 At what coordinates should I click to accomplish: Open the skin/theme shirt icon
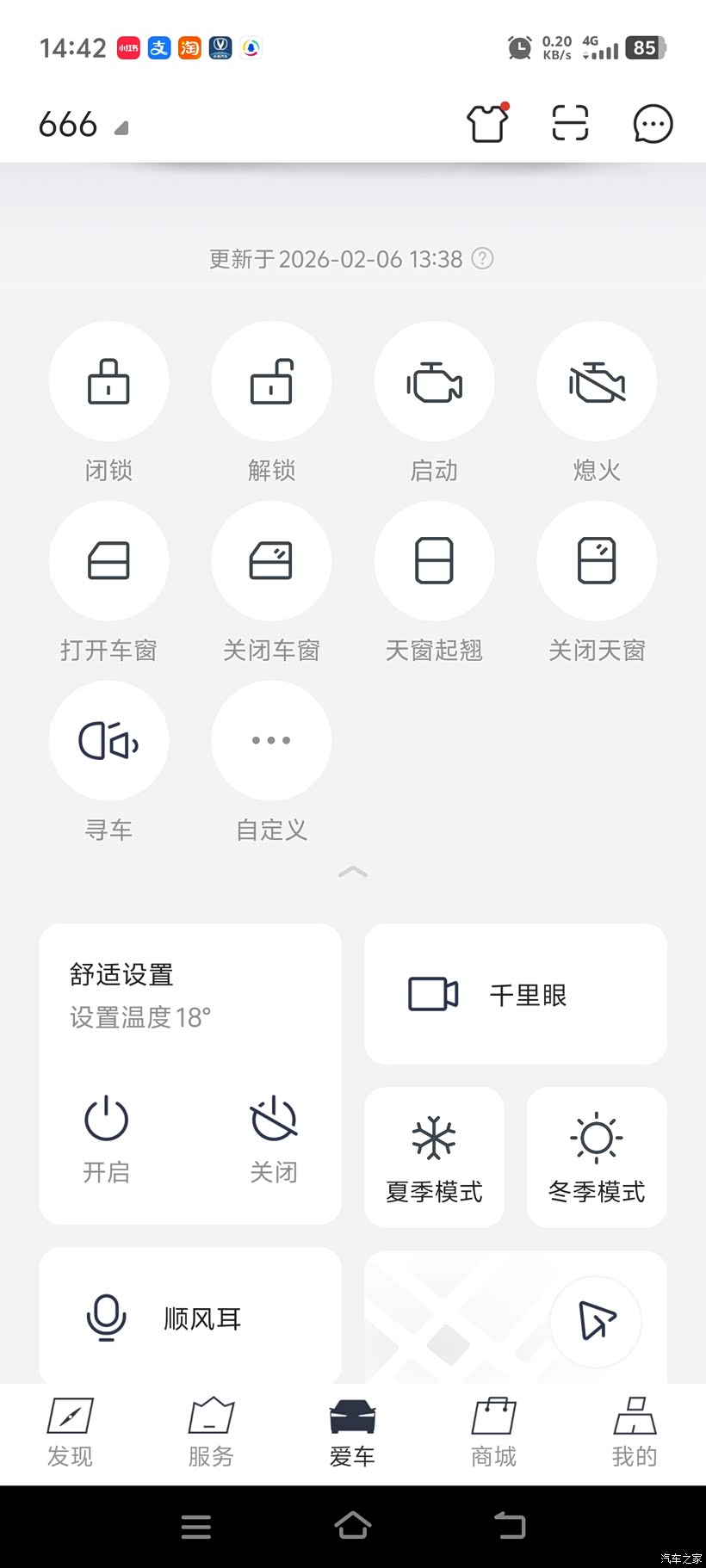(x=487, y=124)
